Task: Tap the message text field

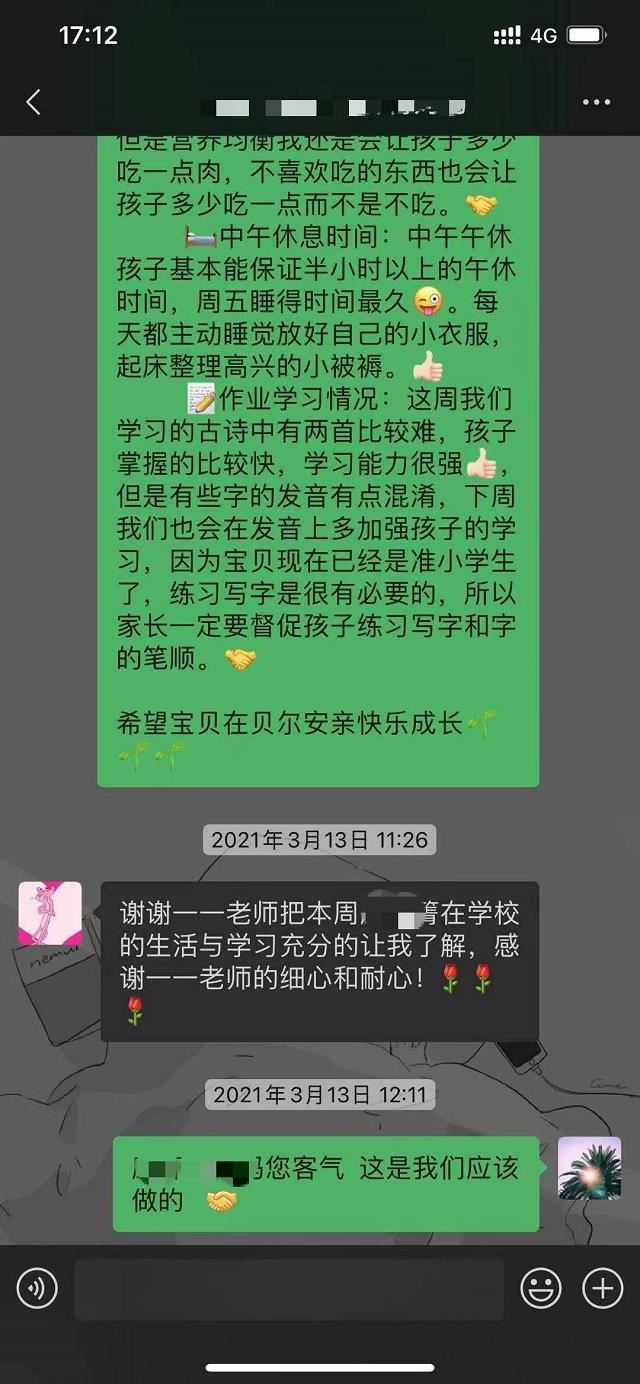Action: coord(289,1290)
